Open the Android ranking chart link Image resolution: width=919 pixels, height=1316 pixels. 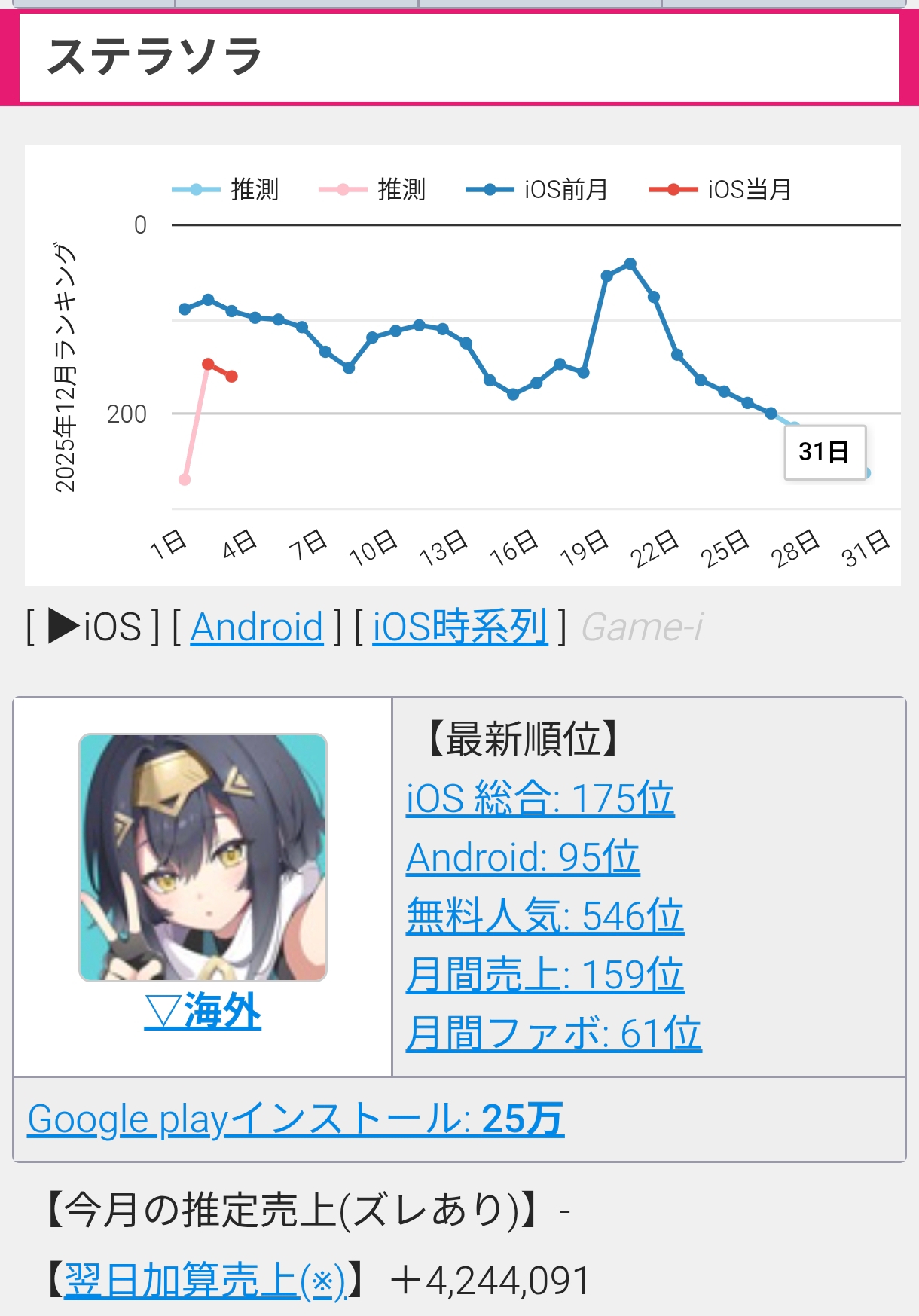click(x=256, y=627)
